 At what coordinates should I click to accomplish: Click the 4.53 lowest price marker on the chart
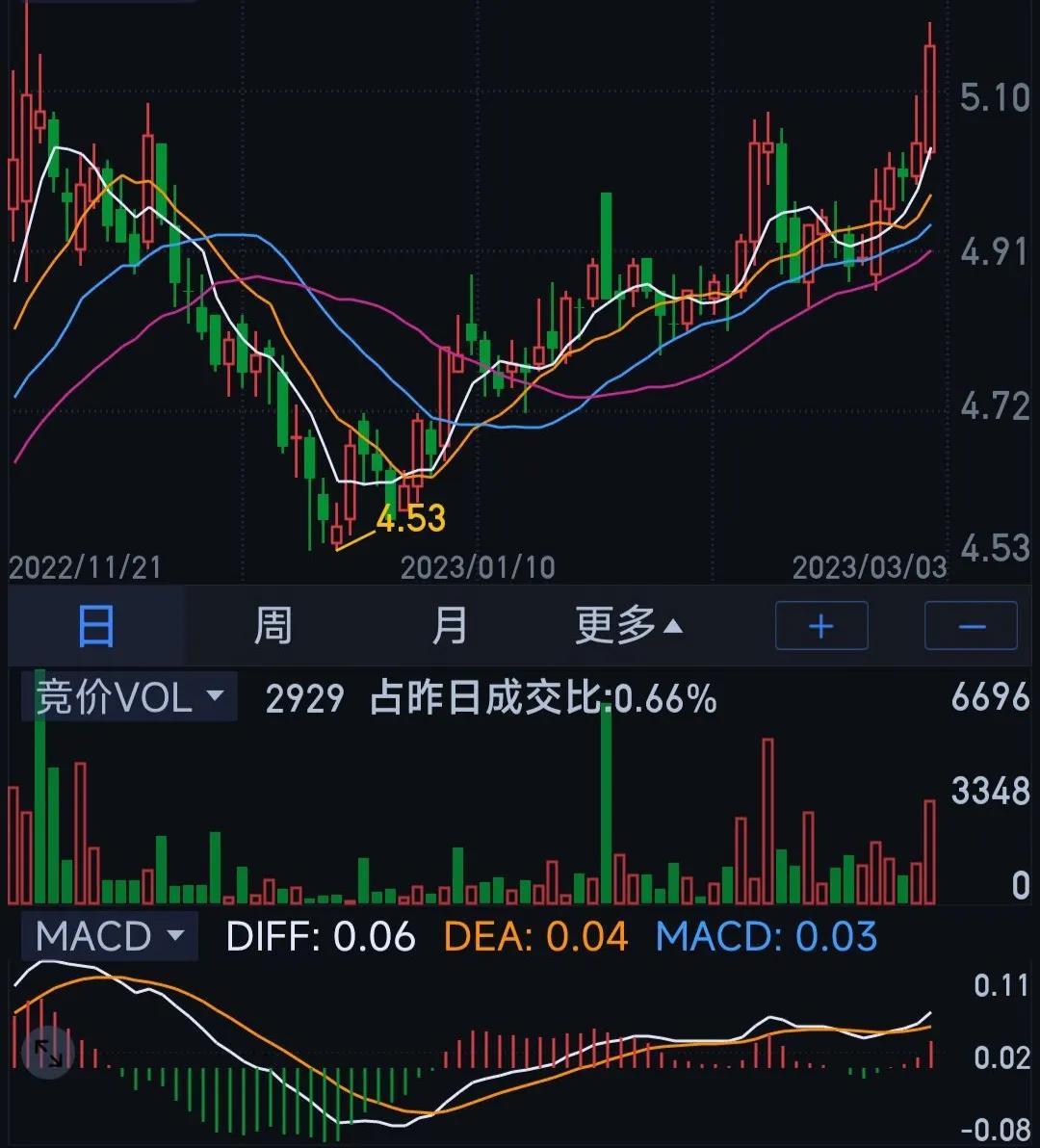(x=410, y=518)
